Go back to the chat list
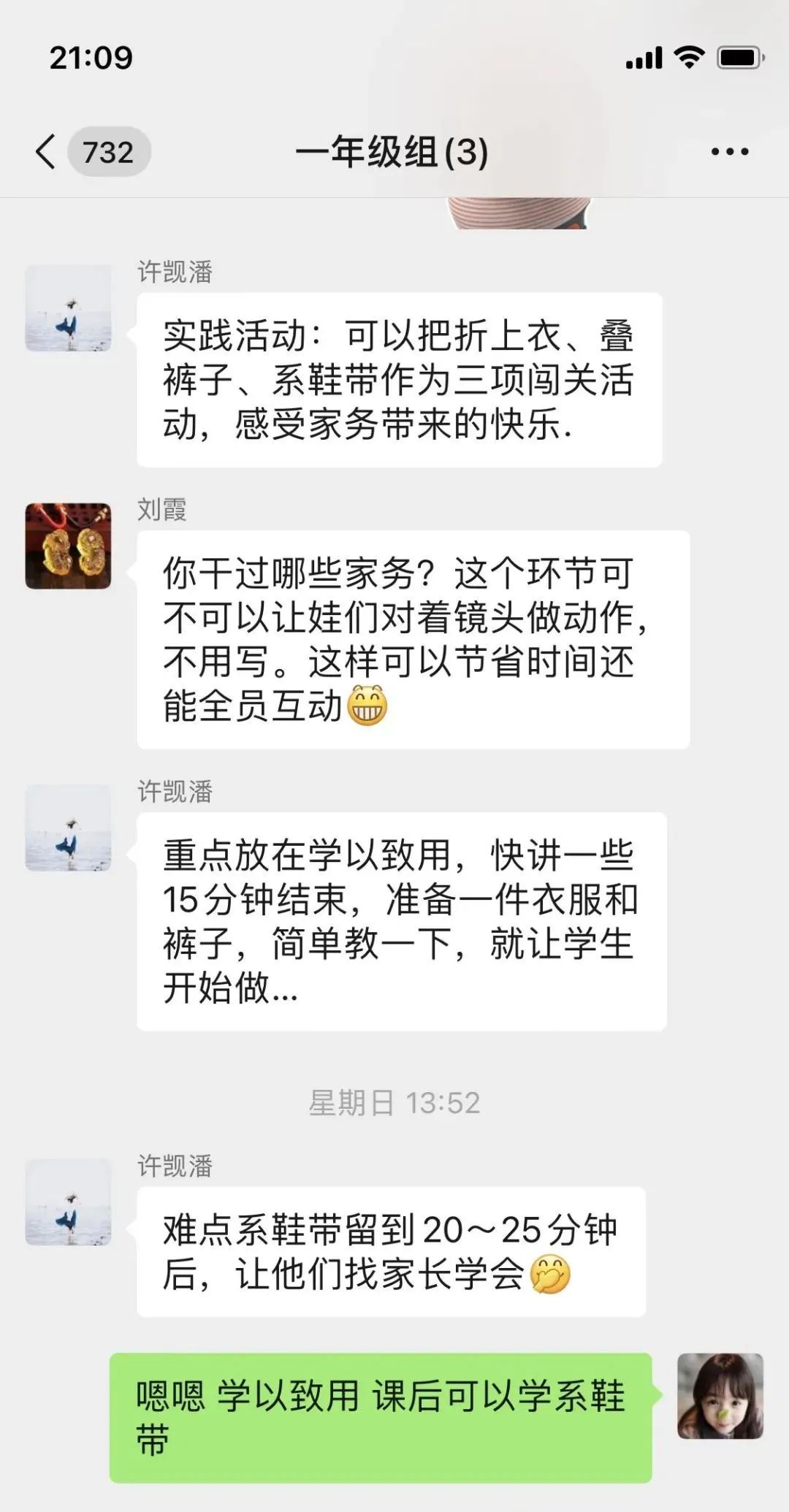 coord(46,152)
